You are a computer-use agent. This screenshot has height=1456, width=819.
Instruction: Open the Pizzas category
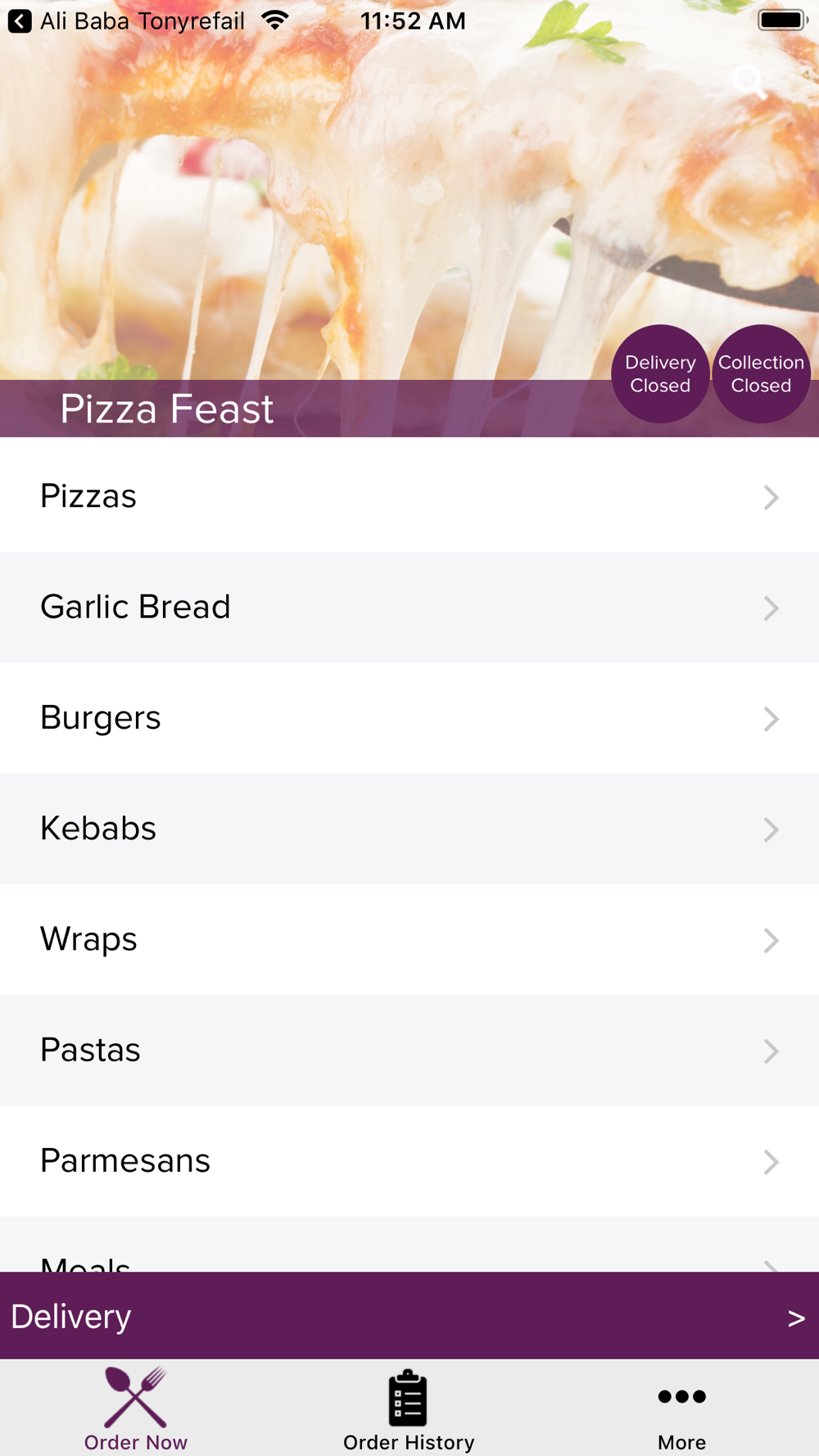pyautogui.click(x=409, y=496)
